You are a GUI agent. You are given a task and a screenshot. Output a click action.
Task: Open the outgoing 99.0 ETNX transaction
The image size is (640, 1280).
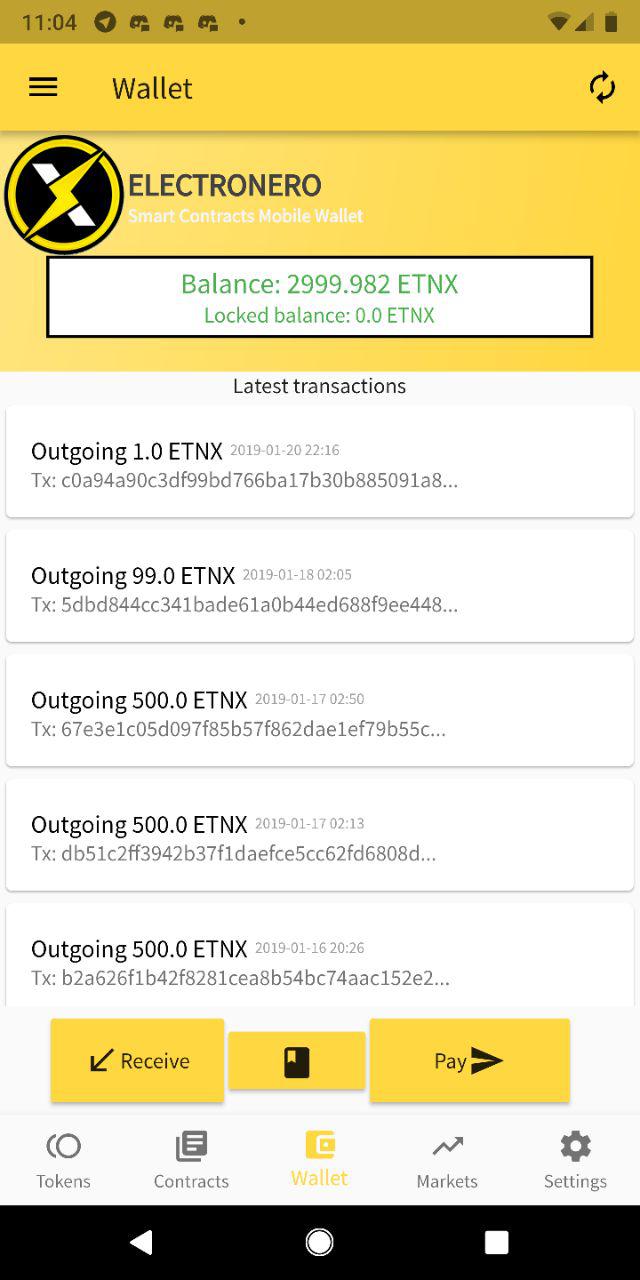pos(320,586)
